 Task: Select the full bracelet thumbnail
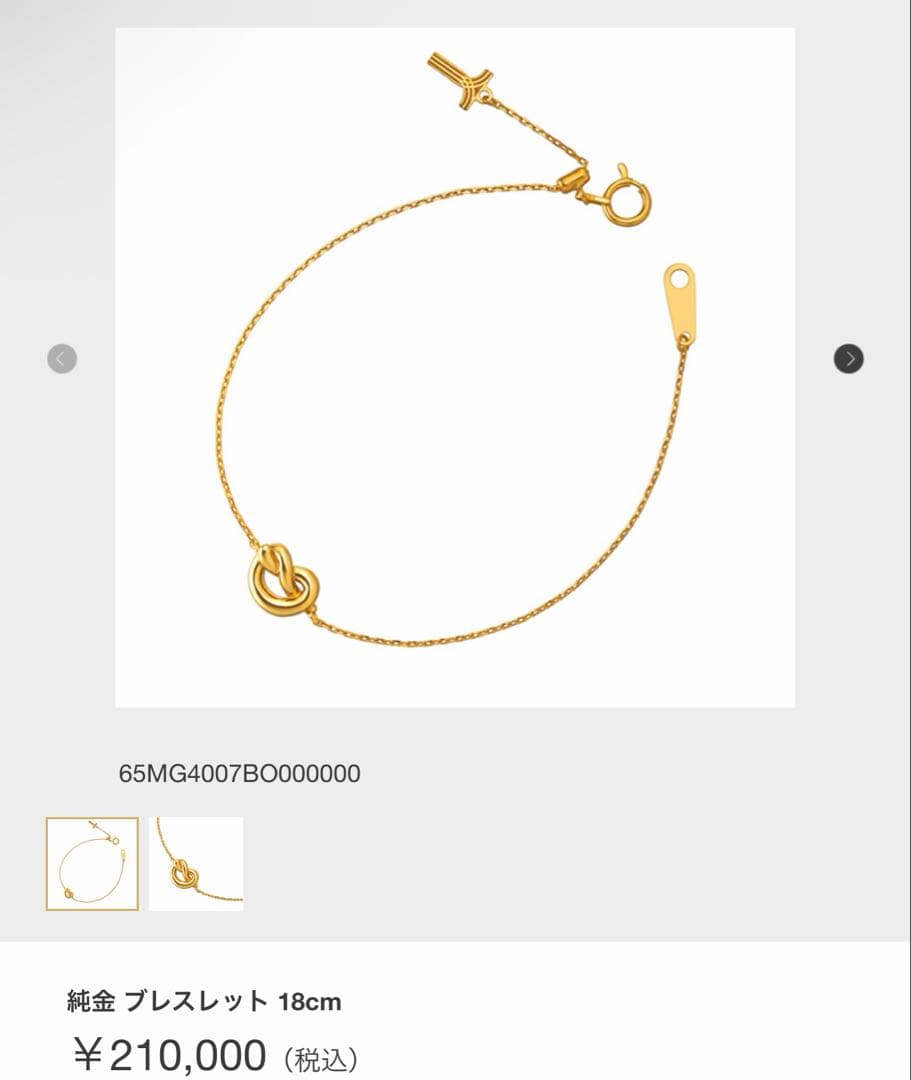click(92, 864)
